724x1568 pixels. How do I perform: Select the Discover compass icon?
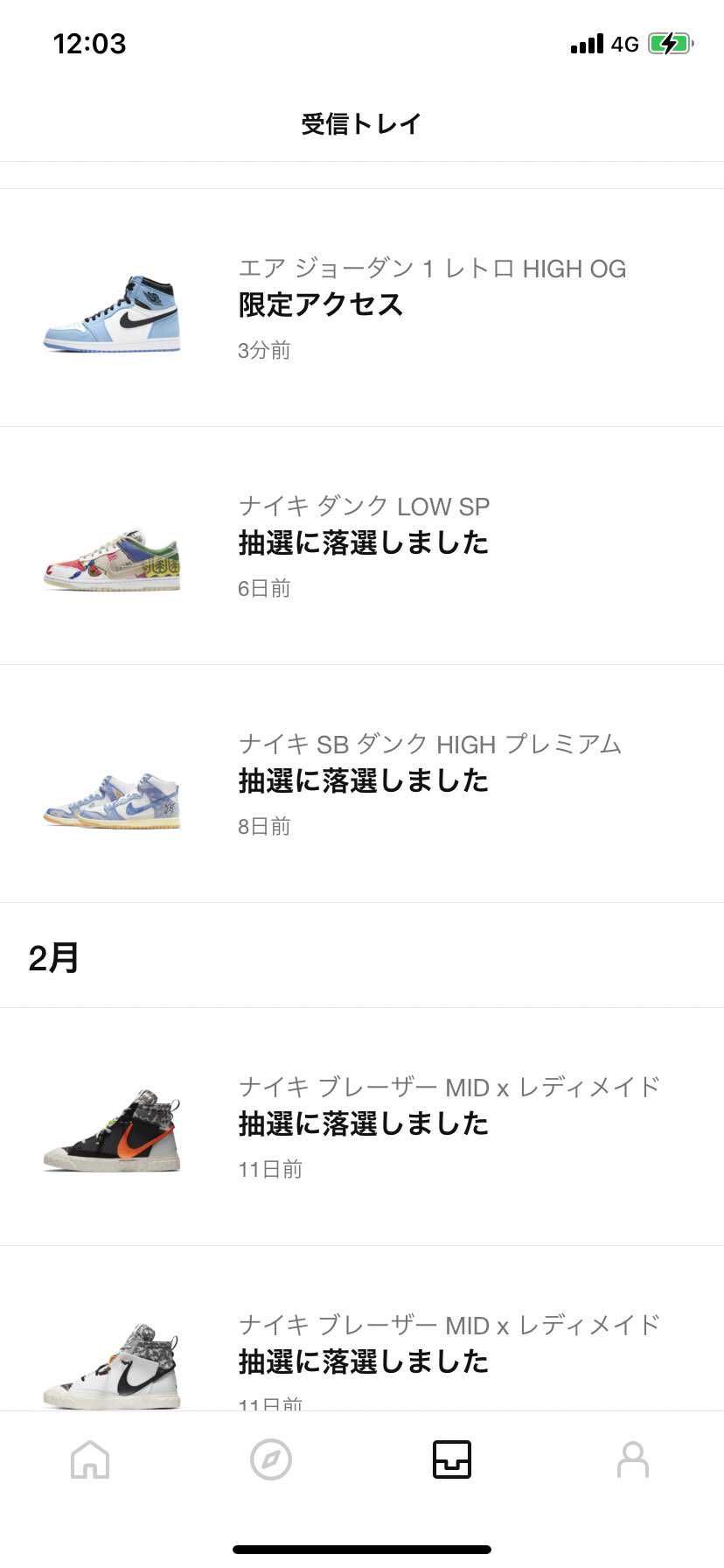(x=271, y=1459)
